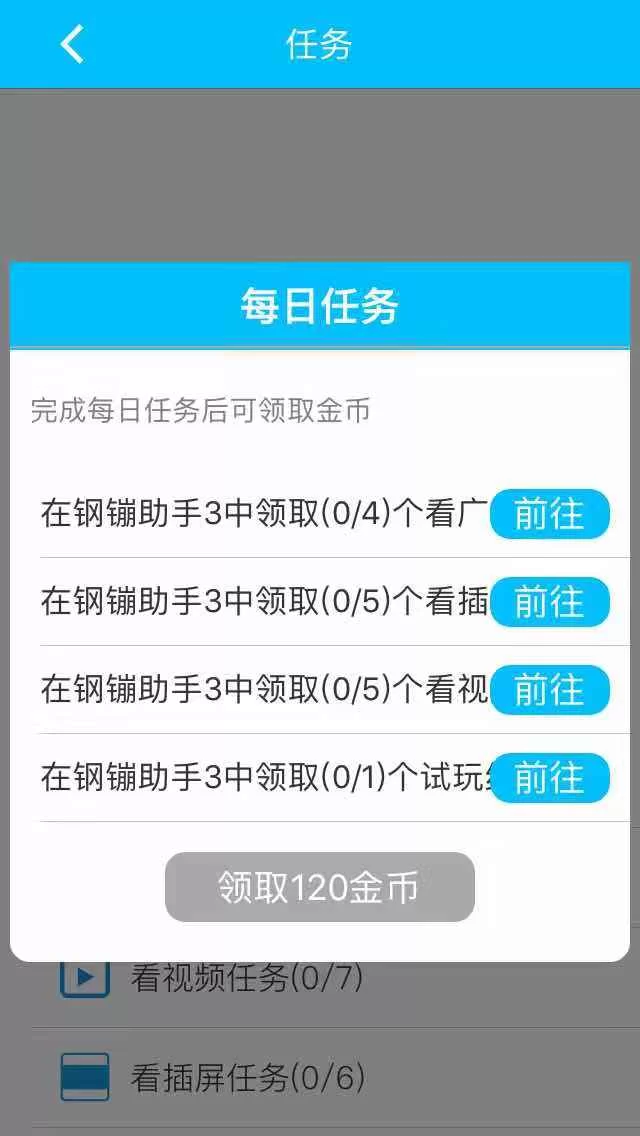The height and width of the screenshot is (1136, 640).
Task: Tap 前往 for the (0/5) 看视 task
Action: pyautogui.click(x=549, y=690)
